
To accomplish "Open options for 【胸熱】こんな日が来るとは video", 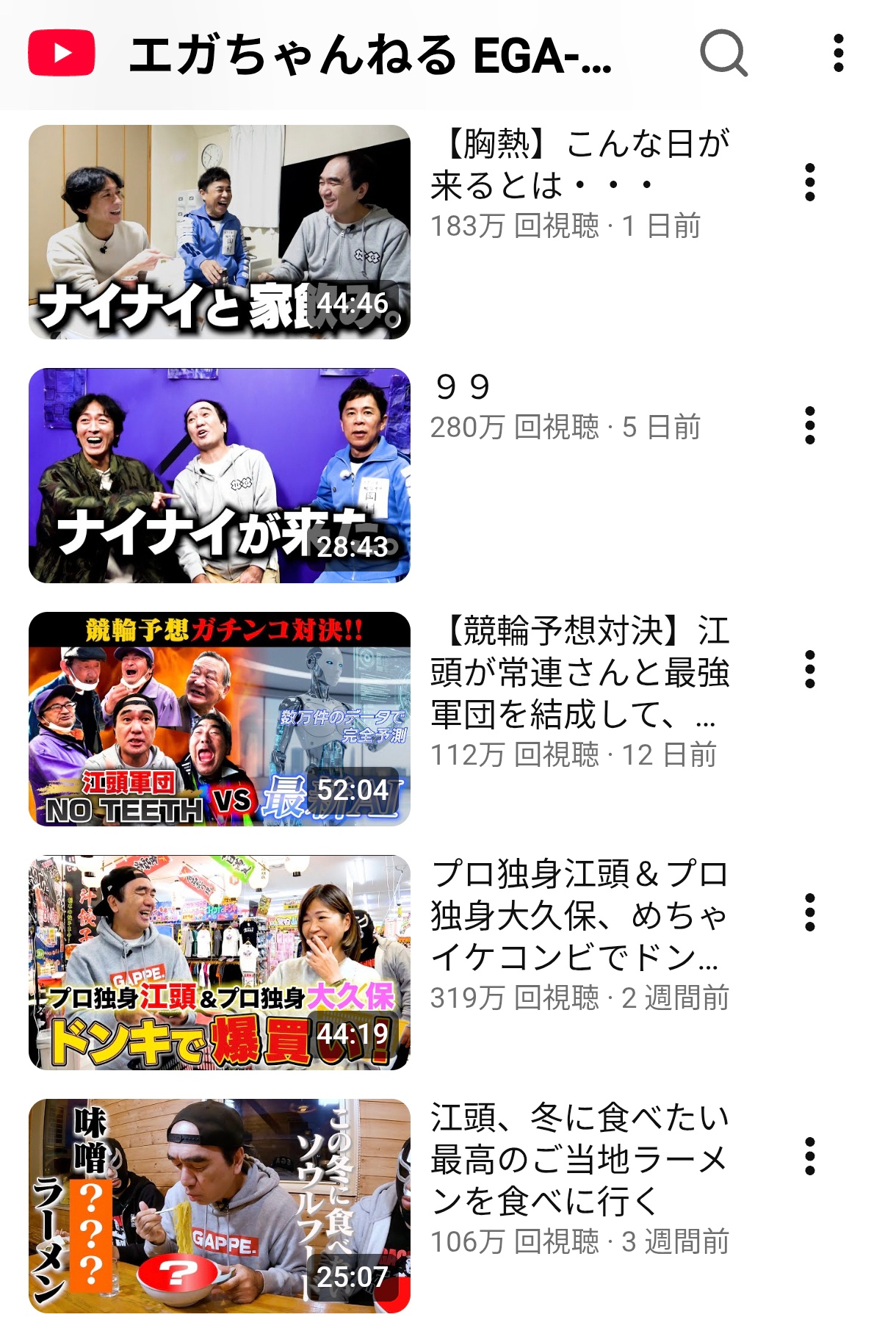I will click(809, 182).
